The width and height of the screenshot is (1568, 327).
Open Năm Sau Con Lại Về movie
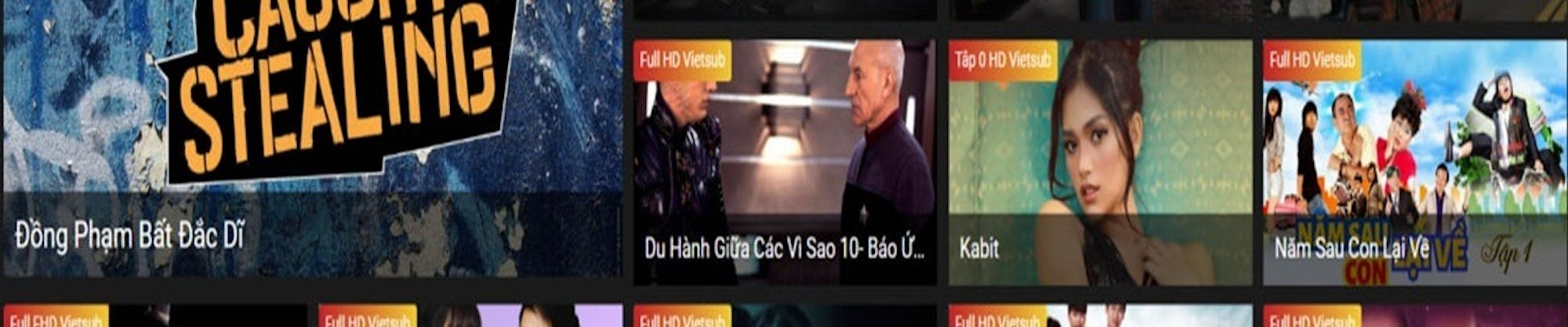(1414, 163)
